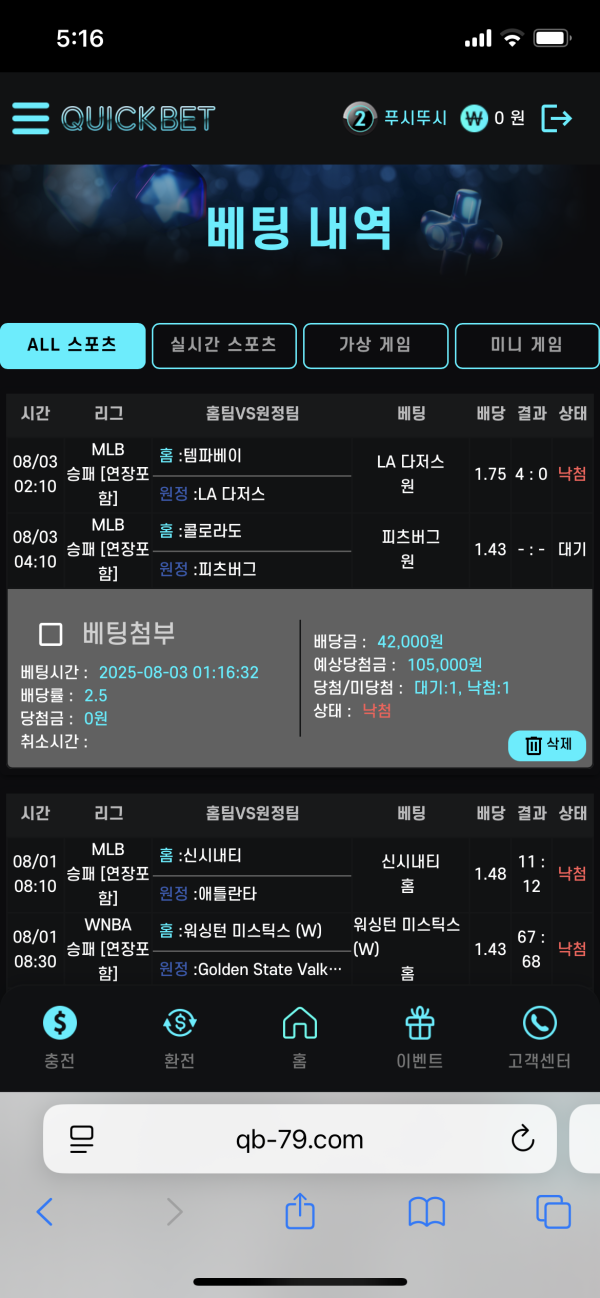Tap the qb-79.com address bar
This screenshot has width=600, height=1298.
300,1139
